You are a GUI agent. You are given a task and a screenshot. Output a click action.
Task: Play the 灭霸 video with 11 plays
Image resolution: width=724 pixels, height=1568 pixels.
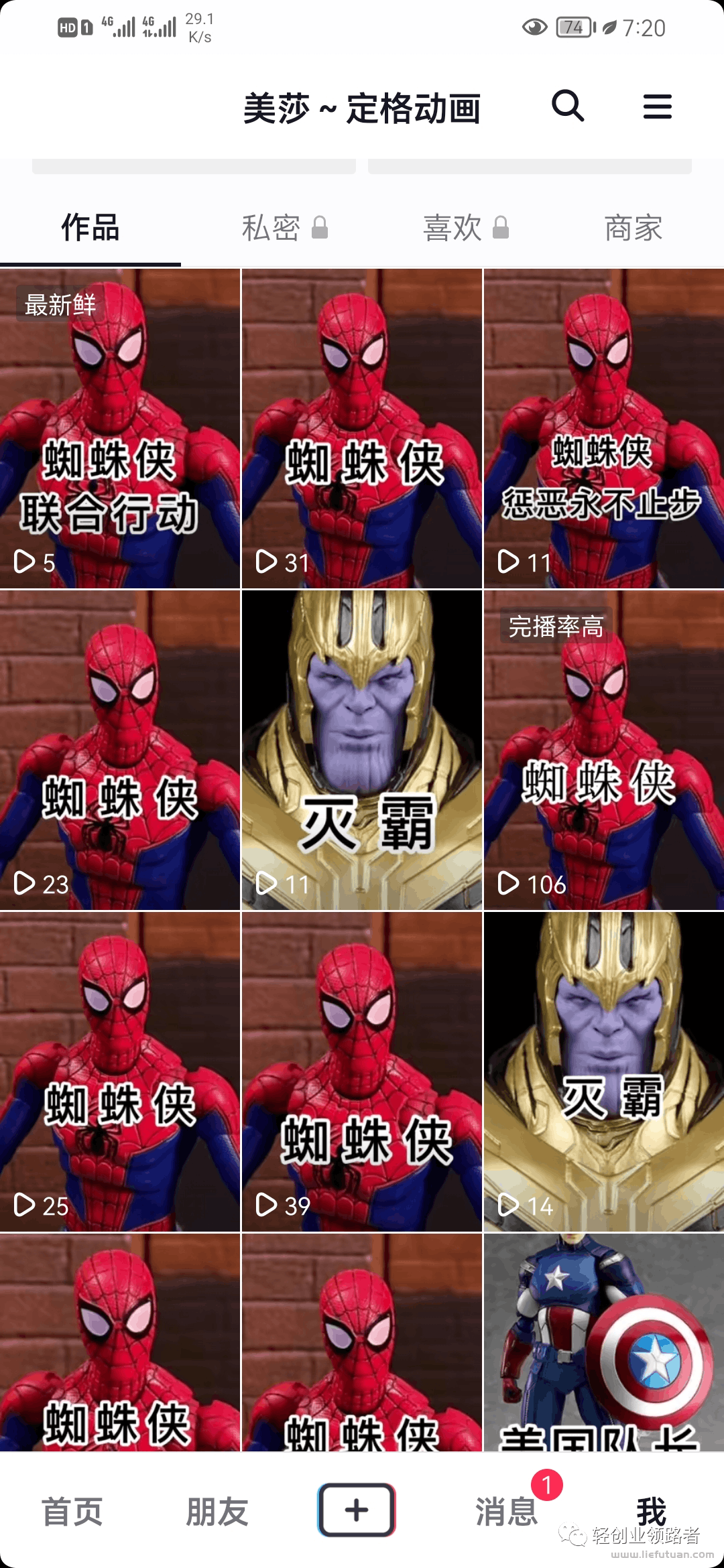[361, 749]
